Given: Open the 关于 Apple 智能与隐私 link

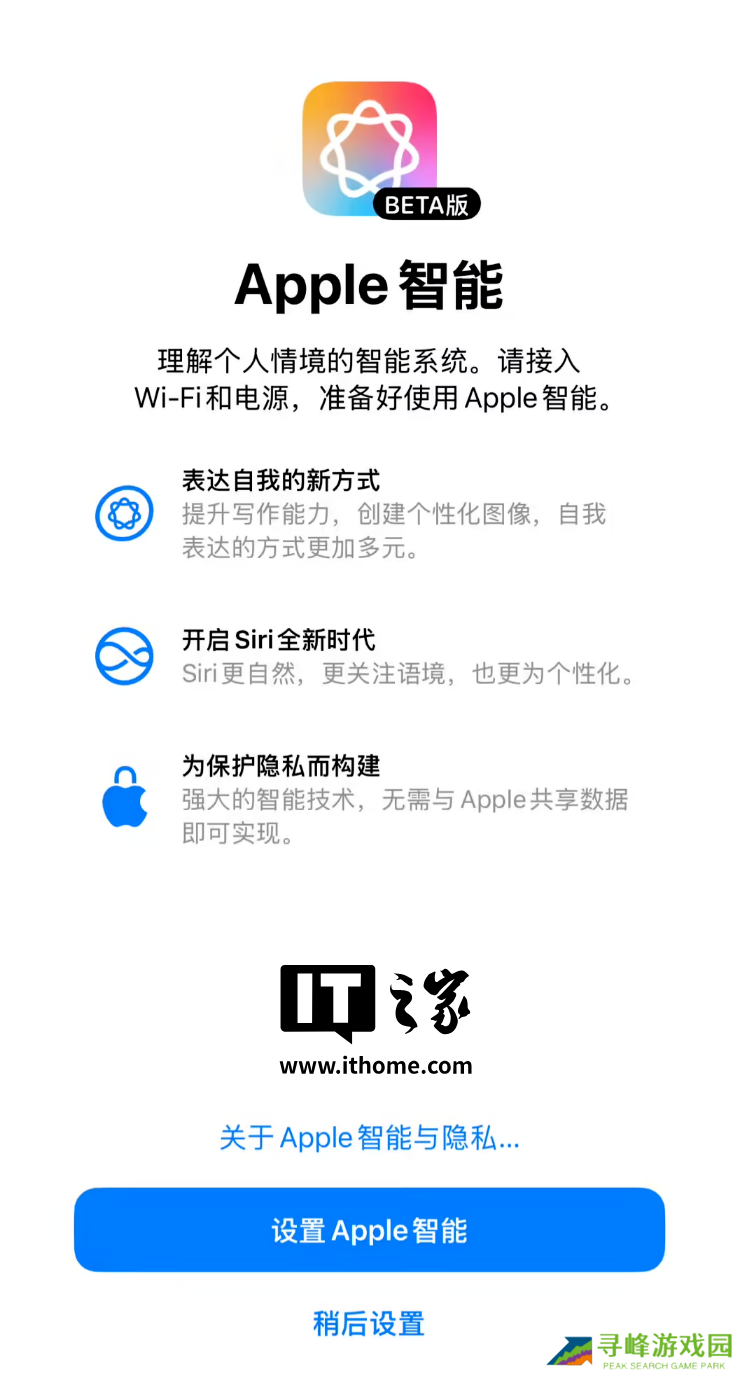Looking at the screenshot, I should 369,1138.
